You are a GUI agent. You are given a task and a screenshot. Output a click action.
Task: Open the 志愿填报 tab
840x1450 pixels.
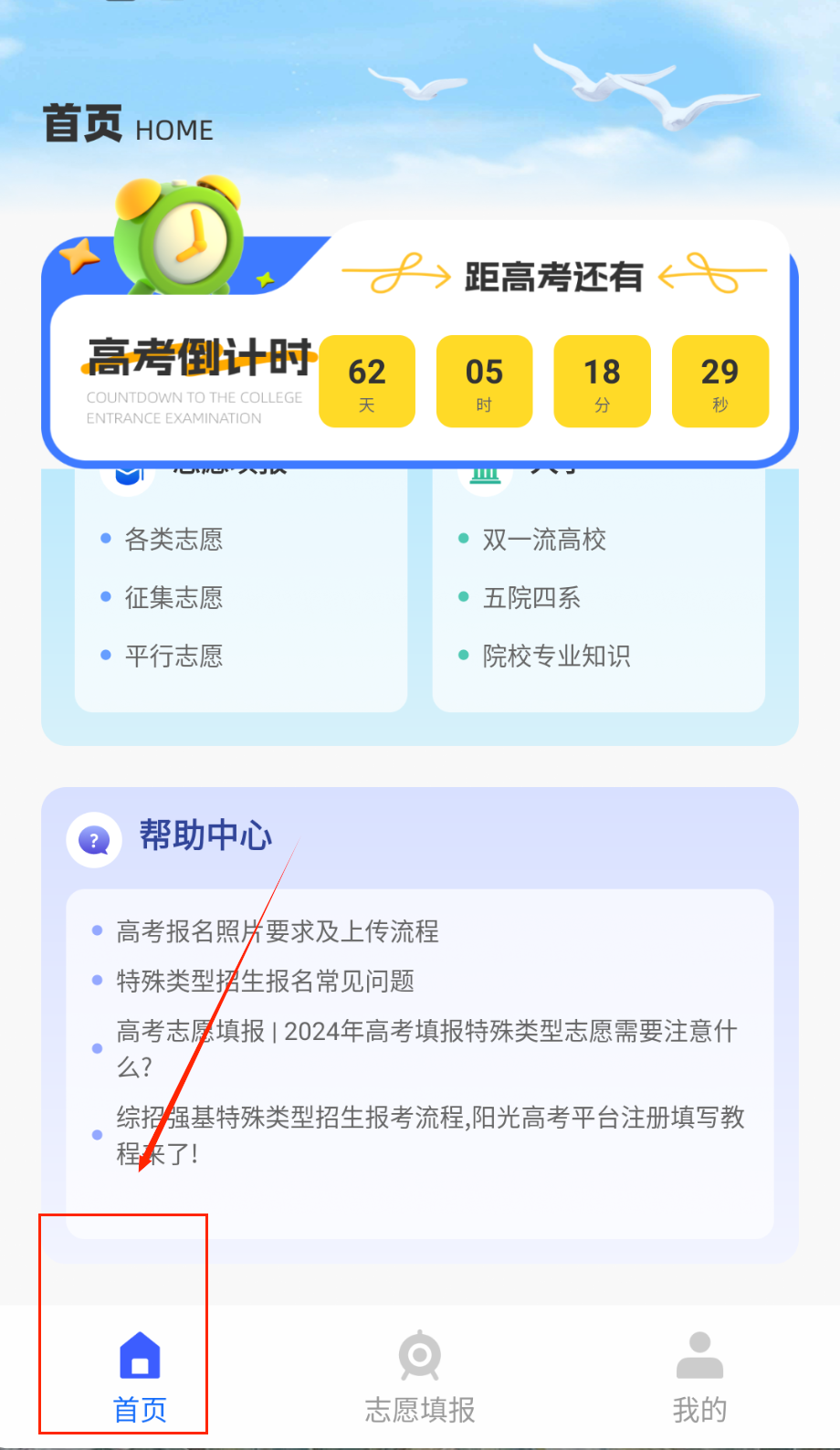coord(420,1376)
